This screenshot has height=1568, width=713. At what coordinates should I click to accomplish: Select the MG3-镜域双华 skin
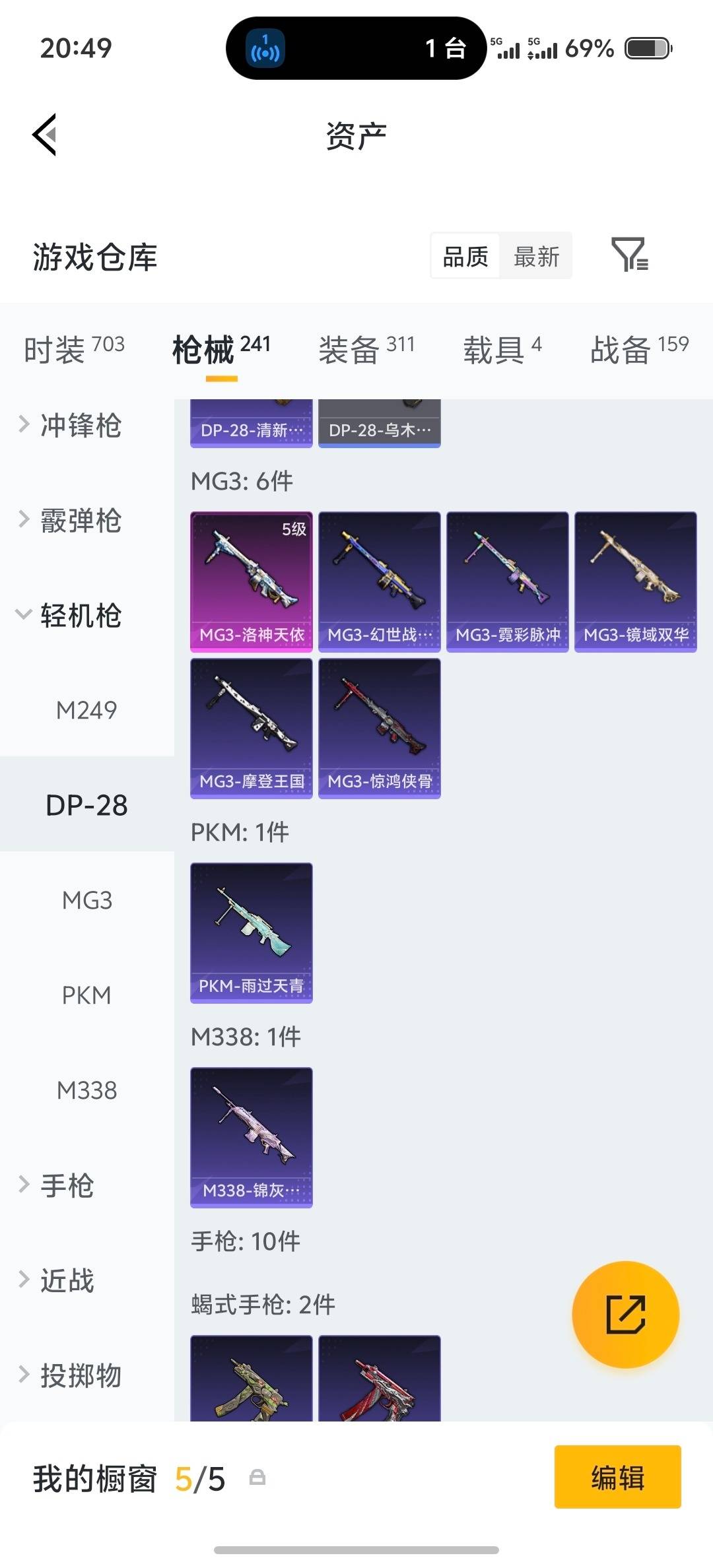coord(635,581)
